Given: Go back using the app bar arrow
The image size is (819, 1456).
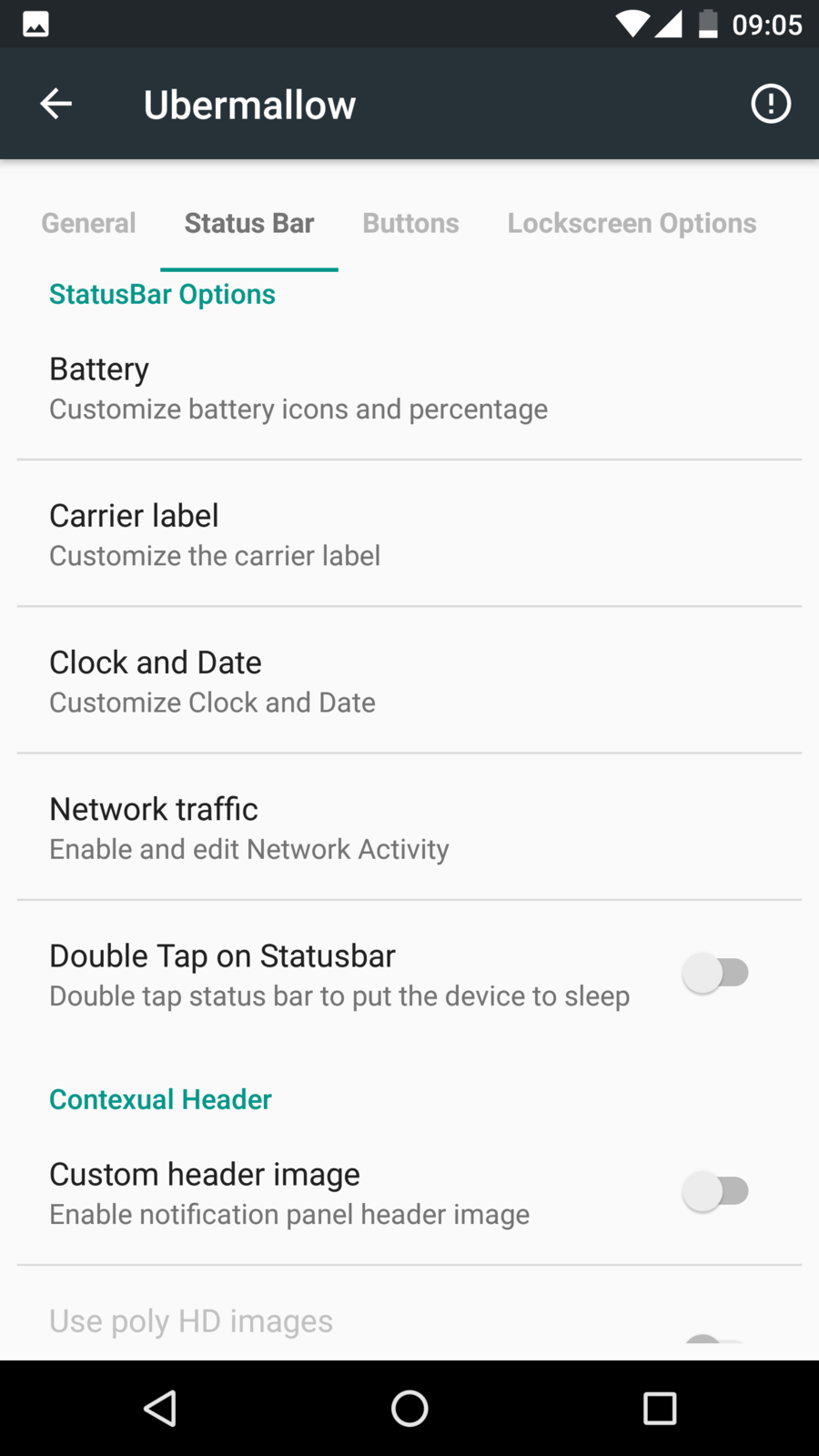Looking at the screenshot, I should click(x=56, y=104).
